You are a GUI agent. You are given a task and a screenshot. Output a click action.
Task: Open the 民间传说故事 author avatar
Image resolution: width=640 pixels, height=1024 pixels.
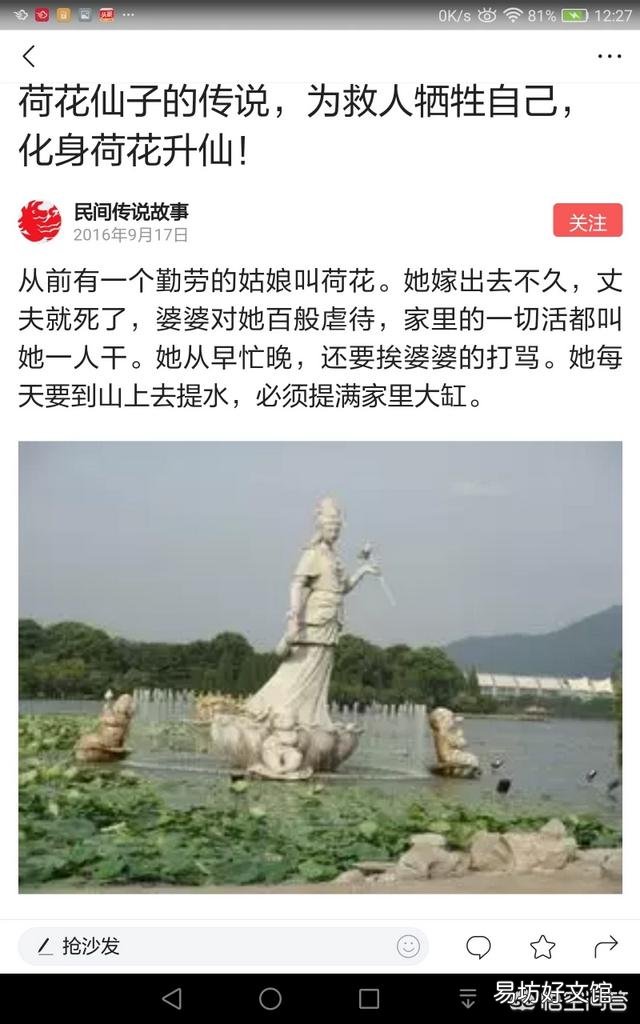coord(40,221)
